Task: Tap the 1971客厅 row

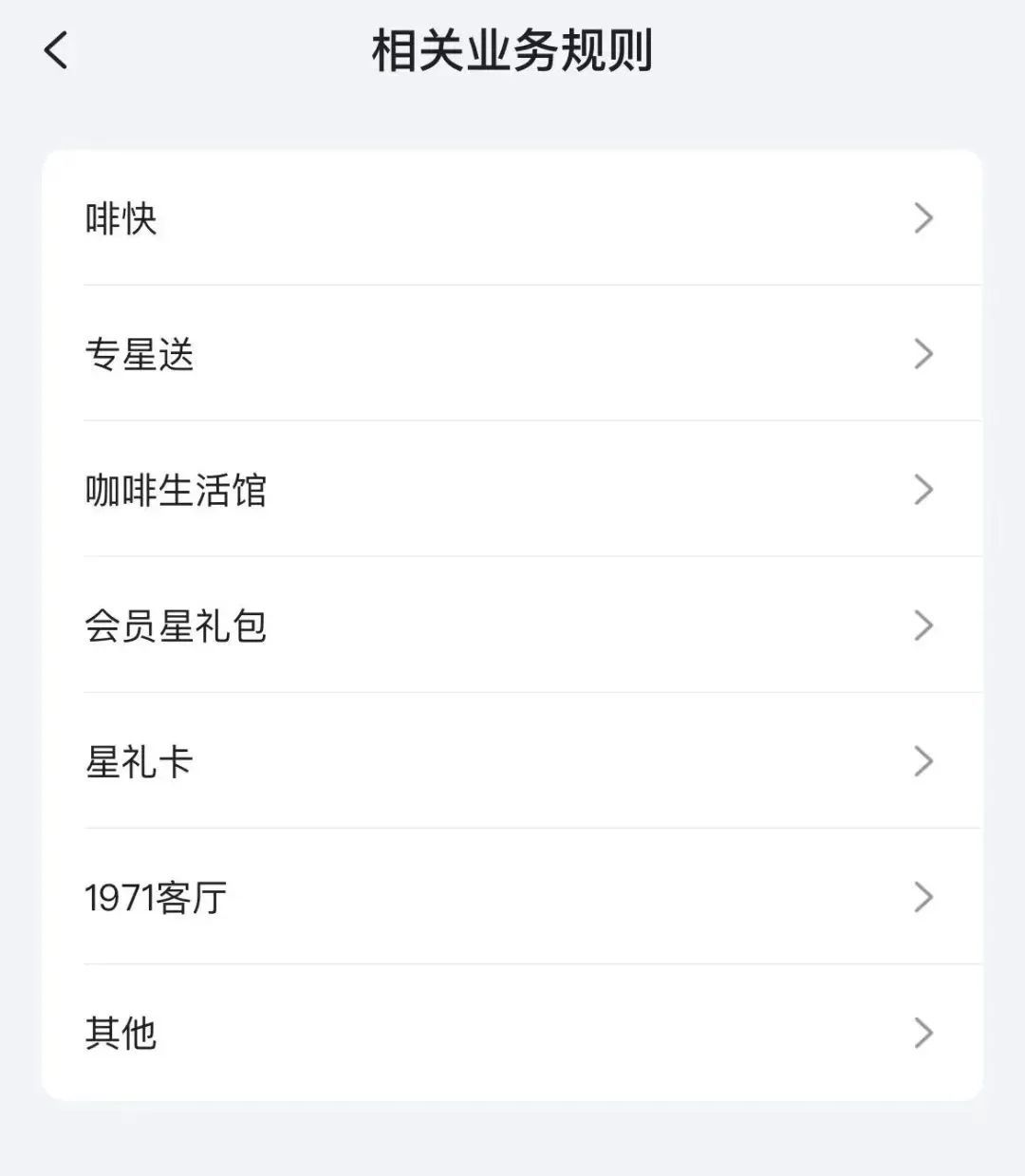Action: (511, 897)
